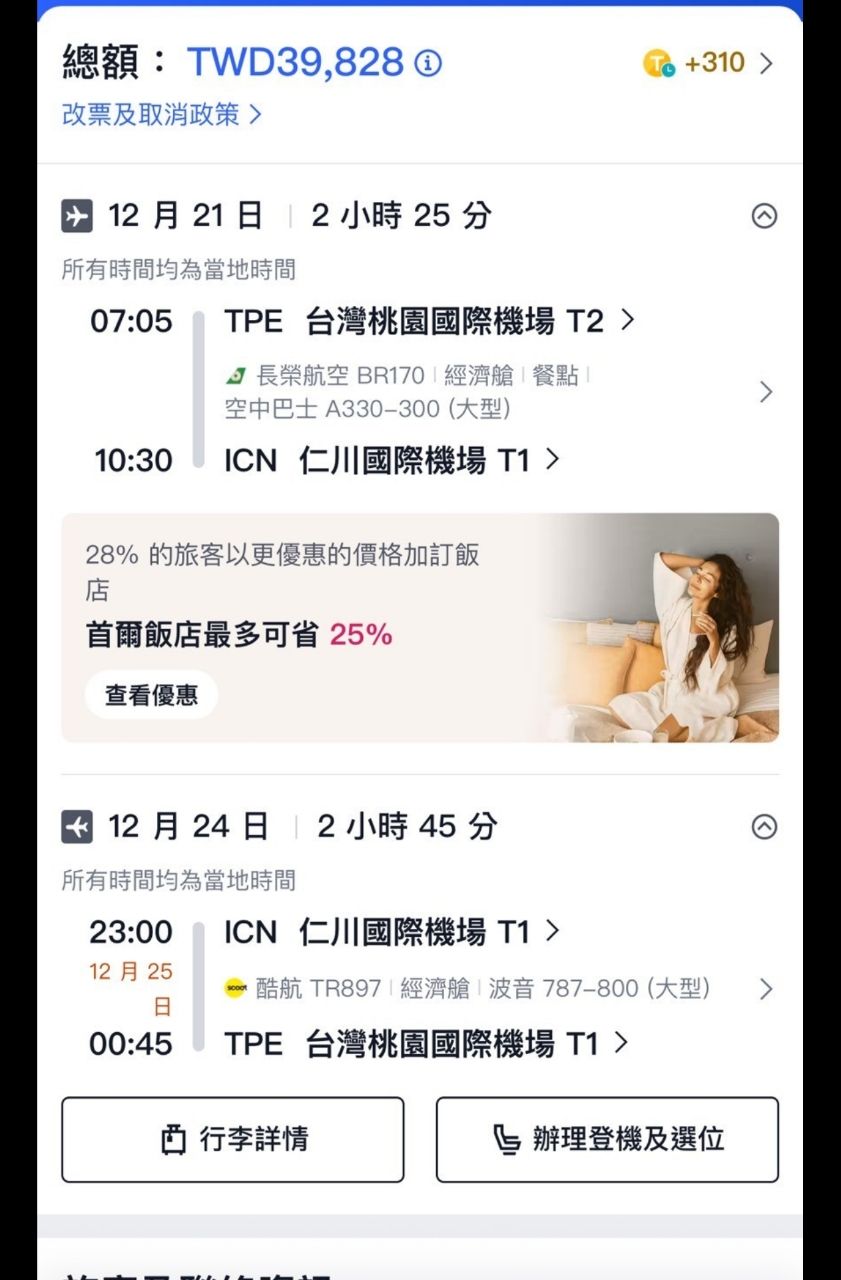Viewport: 841px width, 1280px height.
Task: Open 長榮航空 BR170 flight details
Action: point(498,392)
